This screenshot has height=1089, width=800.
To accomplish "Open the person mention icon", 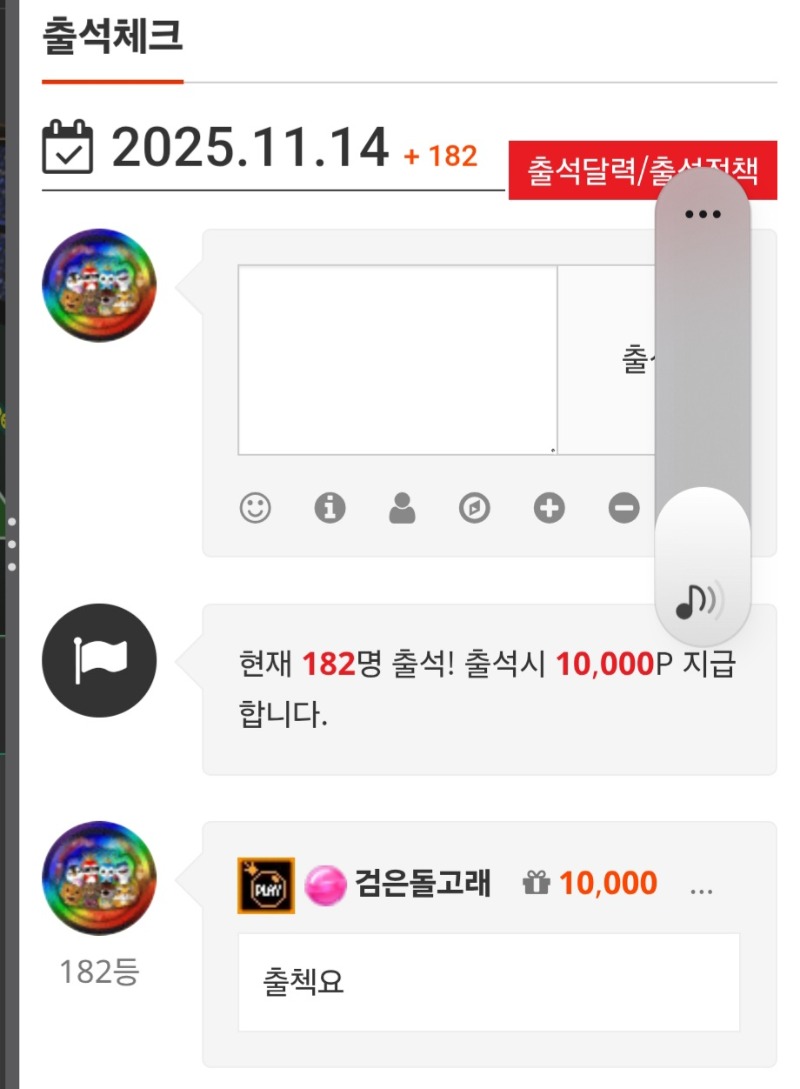I will pyautogui.click(x=402, y=508).
